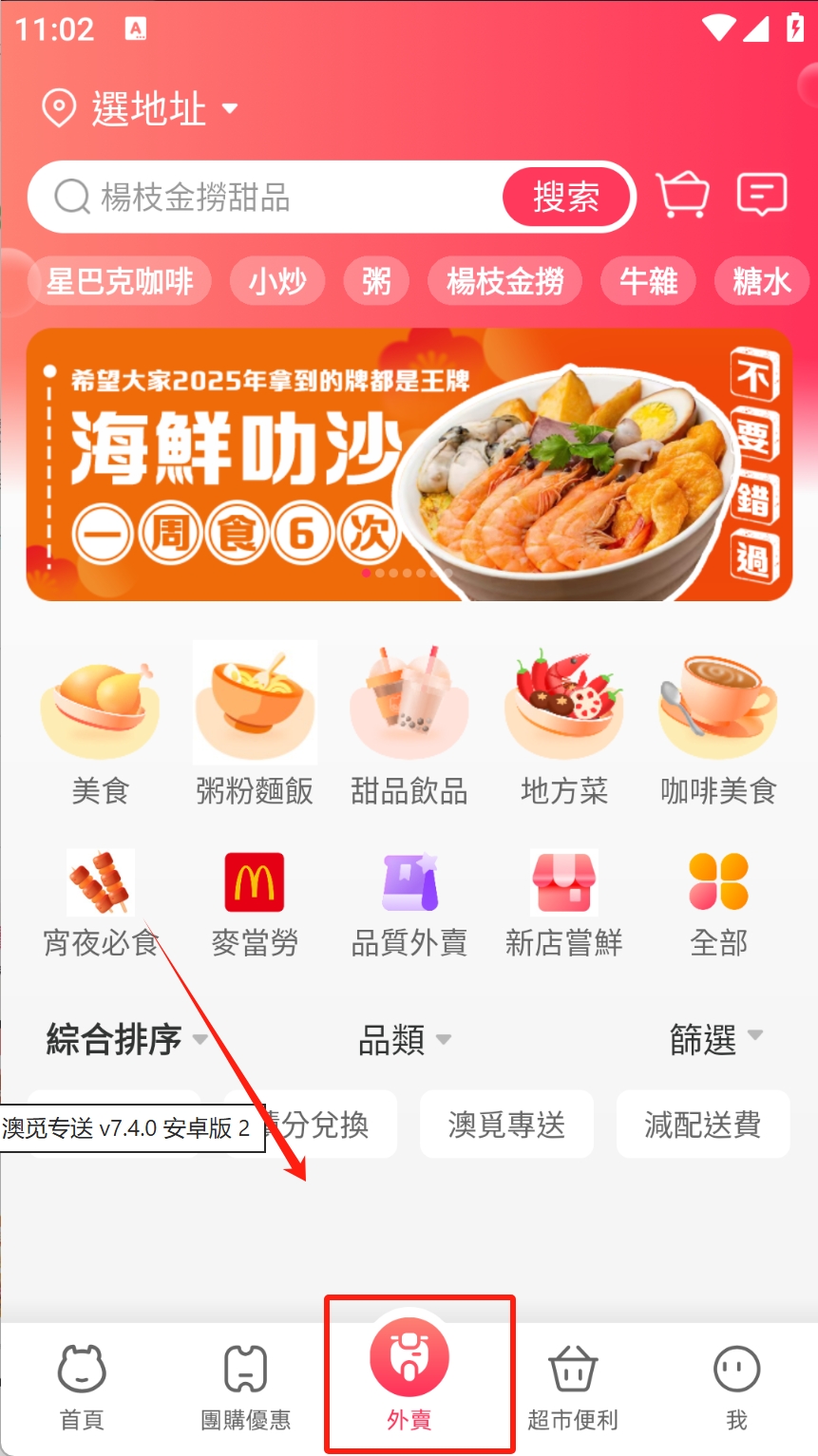Apply the 澳覓專送 filter chip
818x1456 pixels.
506,1125
